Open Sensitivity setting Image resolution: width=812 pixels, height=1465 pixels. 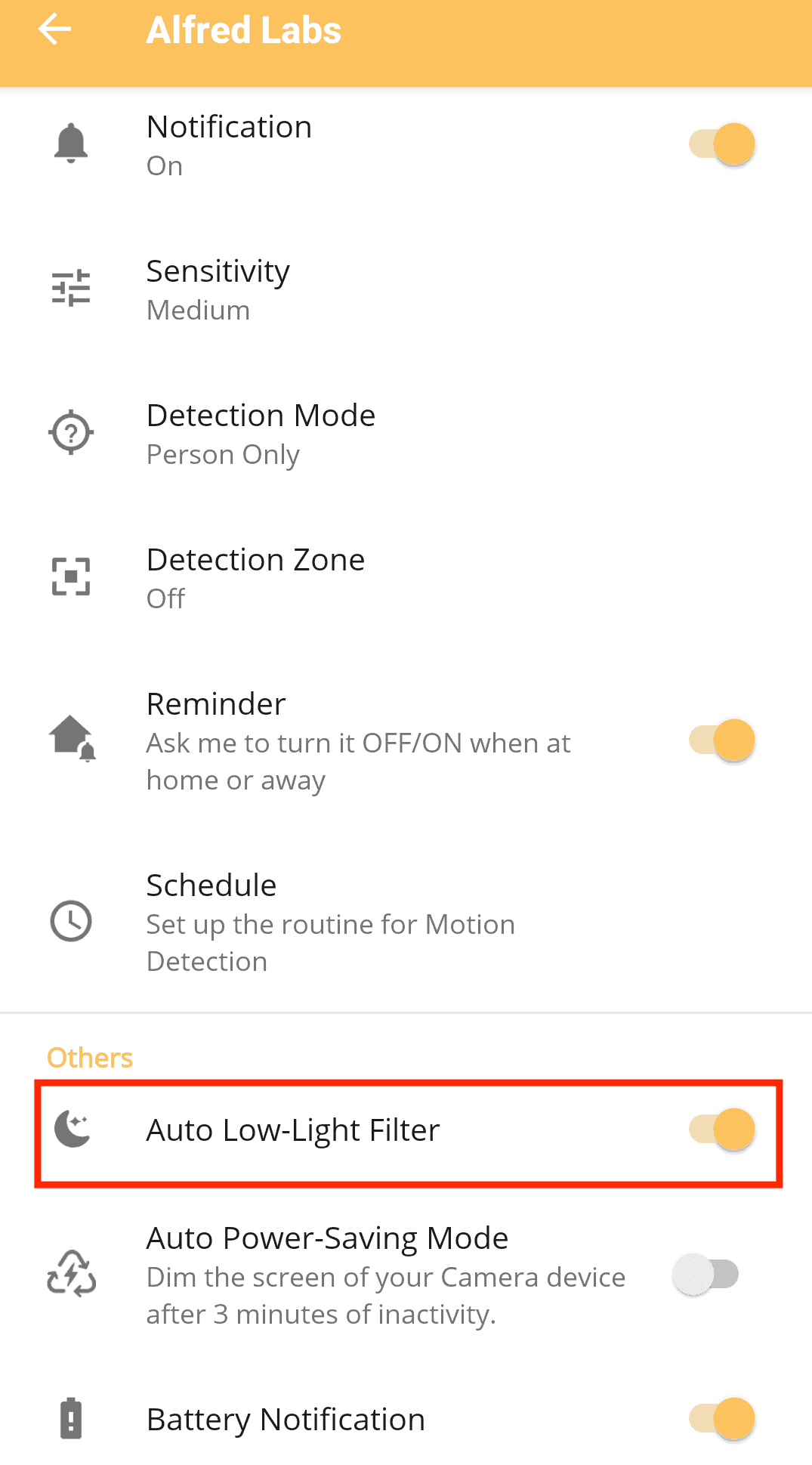click(219, 289)
